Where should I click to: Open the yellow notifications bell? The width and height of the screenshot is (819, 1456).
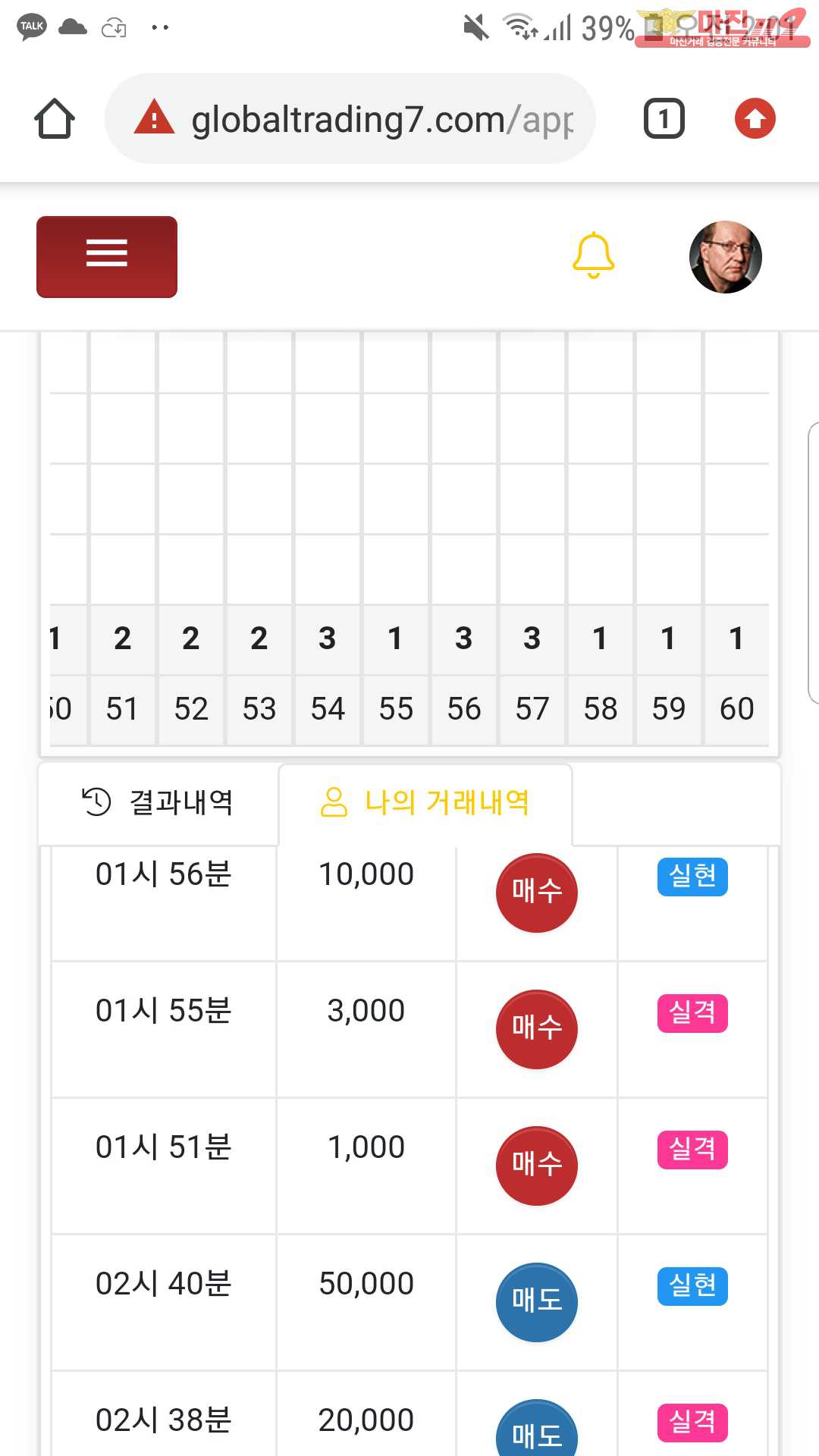tap(593, 256)
